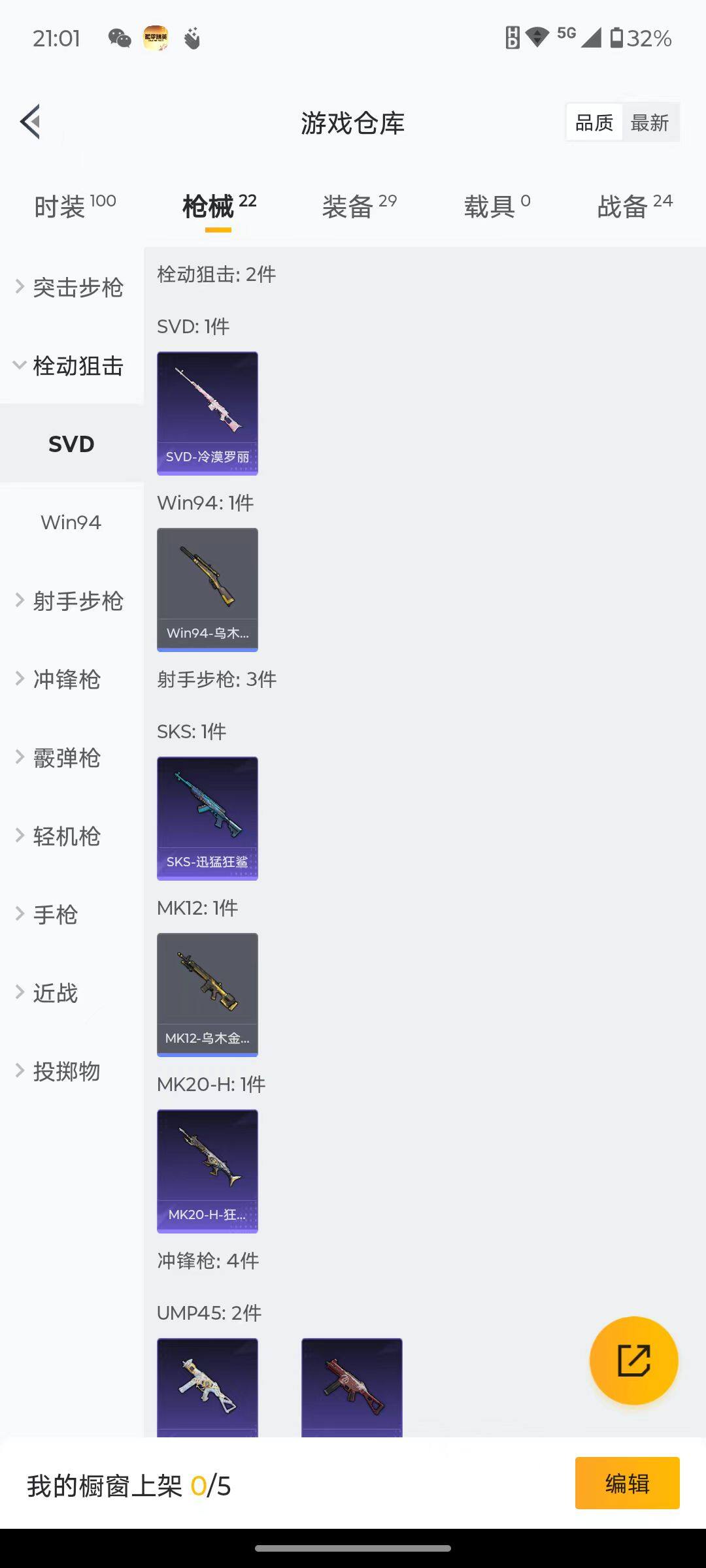Select the Win94 category in the sidebar

[x=71, y=522]
